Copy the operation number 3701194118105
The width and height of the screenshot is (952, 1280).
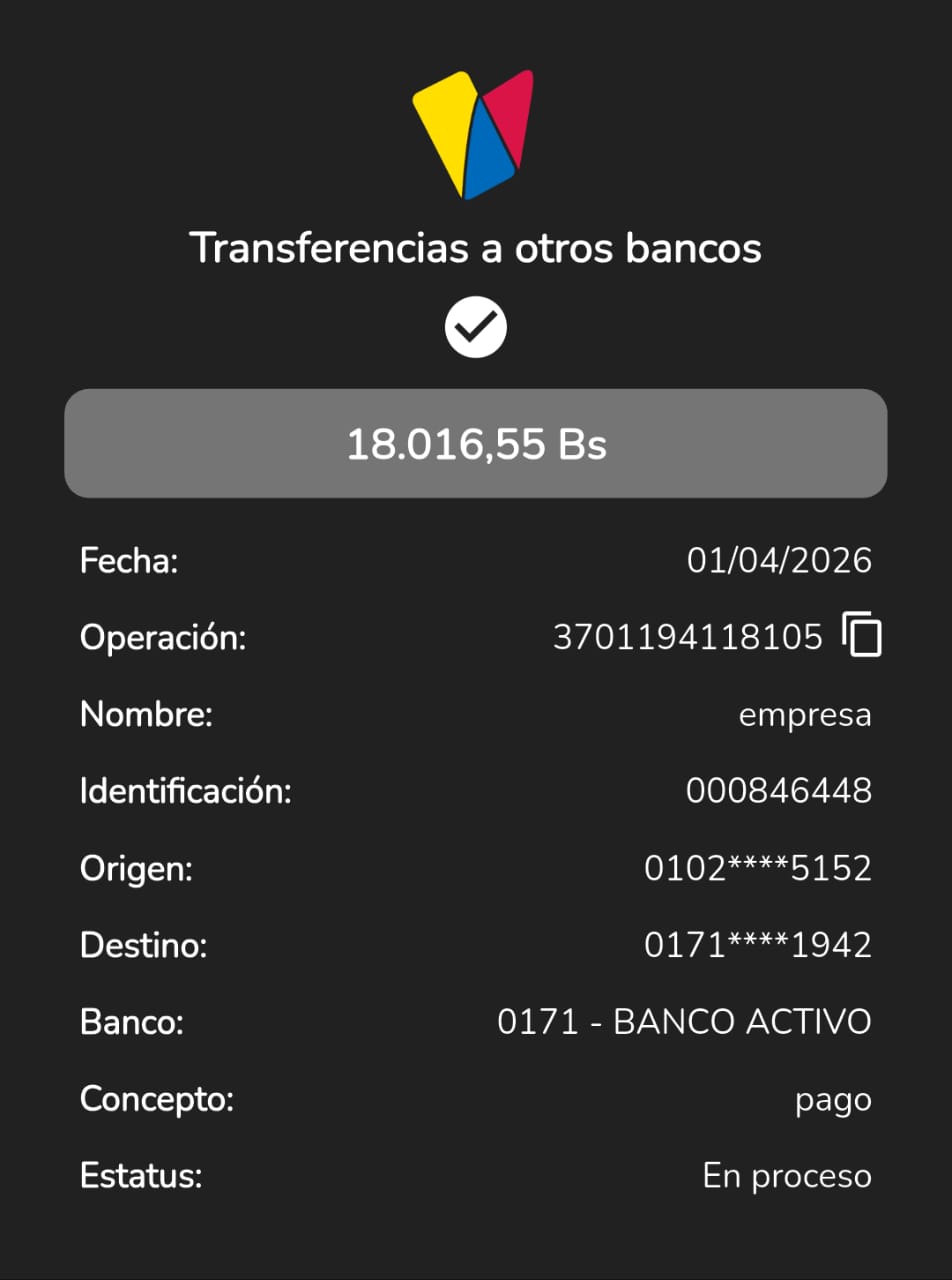pos(862,635)
